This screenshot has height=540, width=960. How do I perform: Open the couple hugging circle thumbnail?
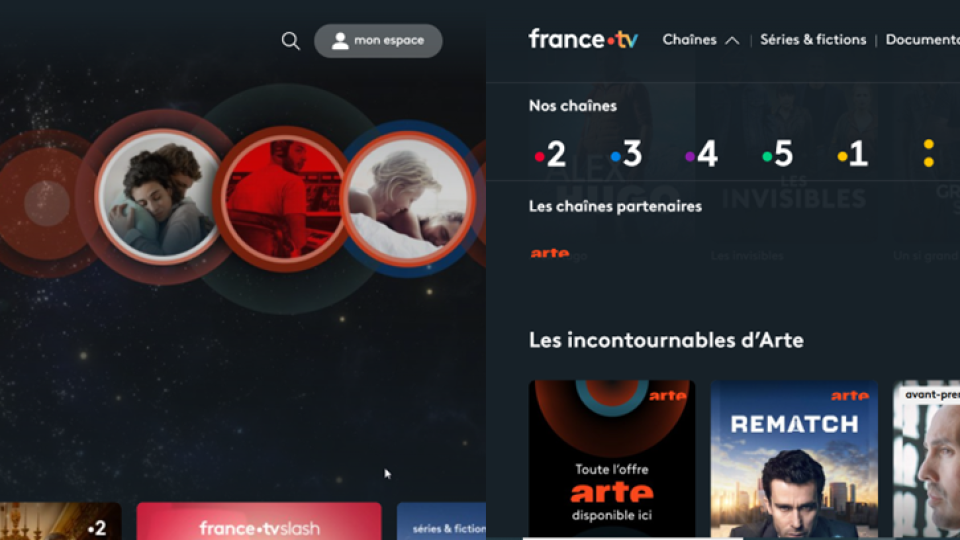[160, 197]
